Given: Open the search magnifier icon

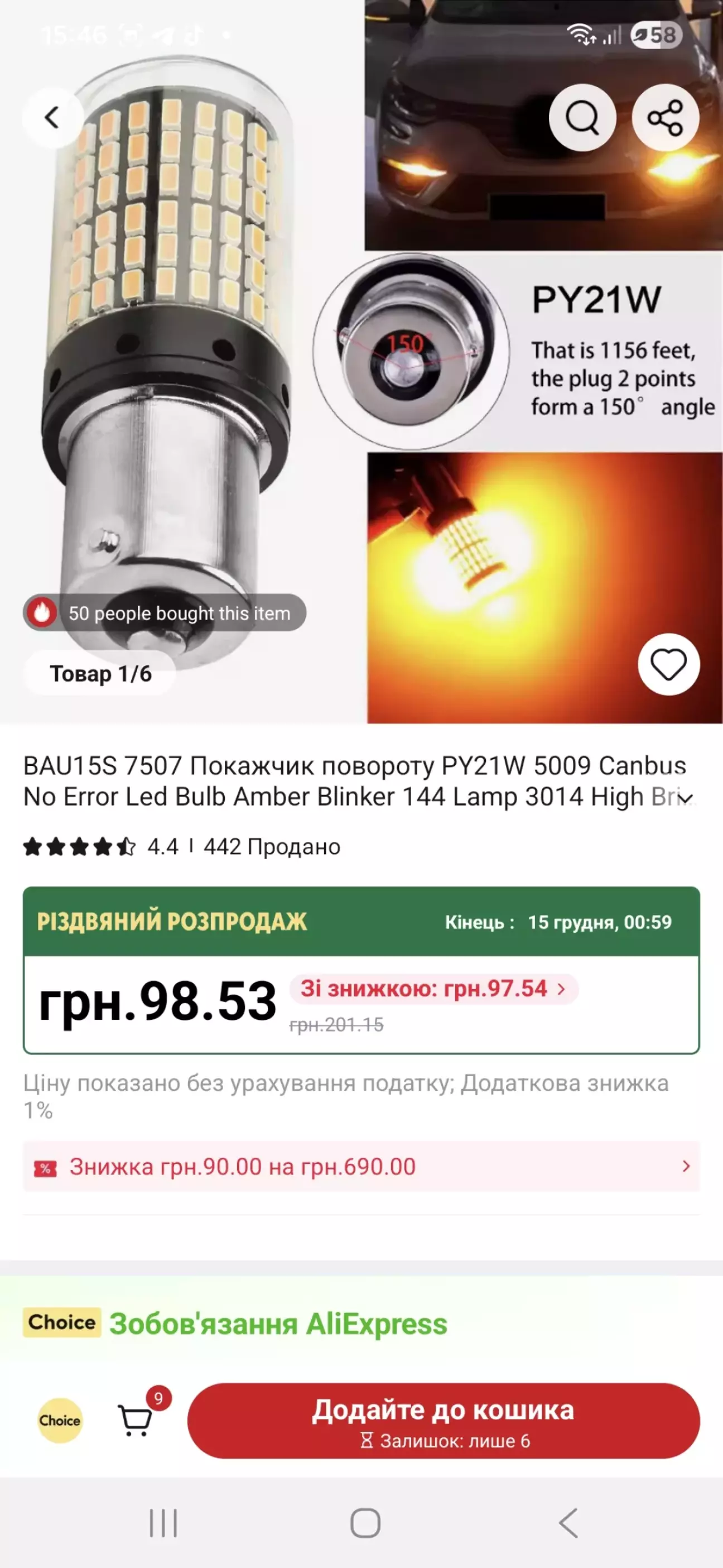Looking at the screenshot, I should 582,117.
